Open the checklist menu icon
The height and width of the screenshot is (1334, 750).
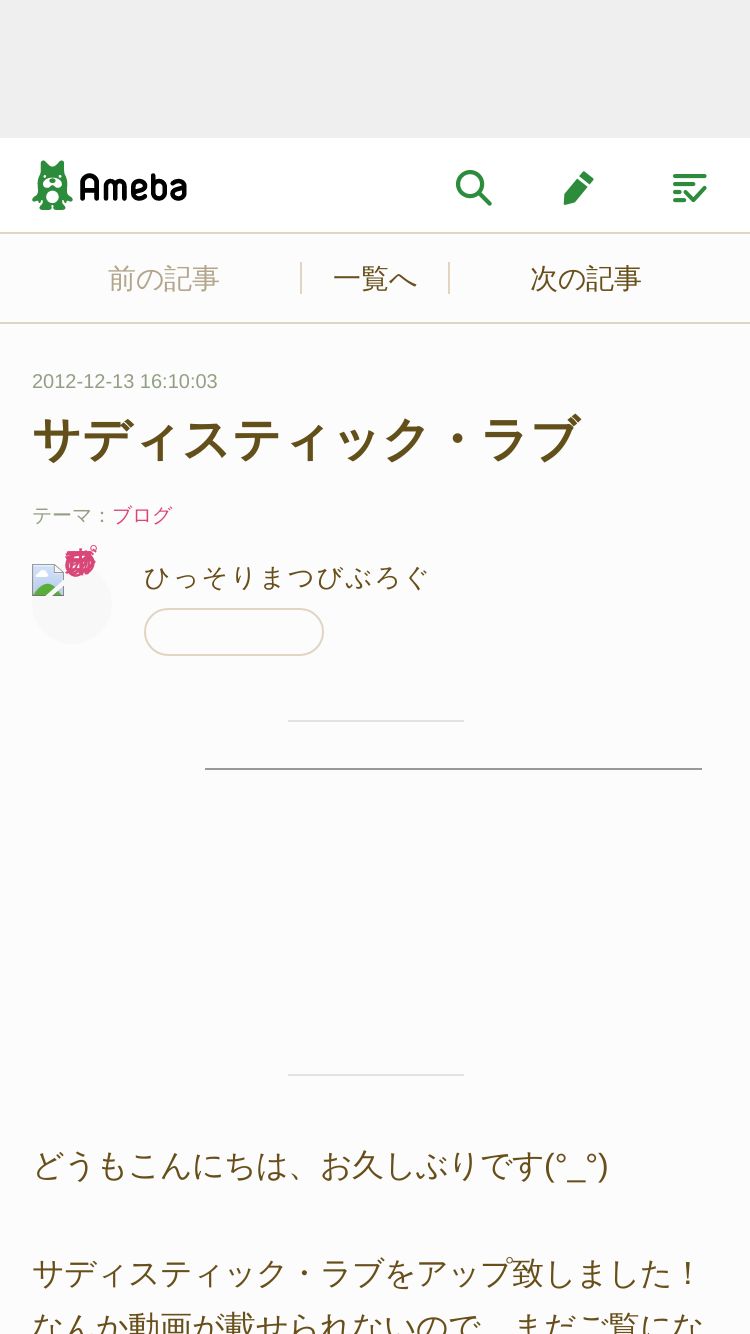689,187
